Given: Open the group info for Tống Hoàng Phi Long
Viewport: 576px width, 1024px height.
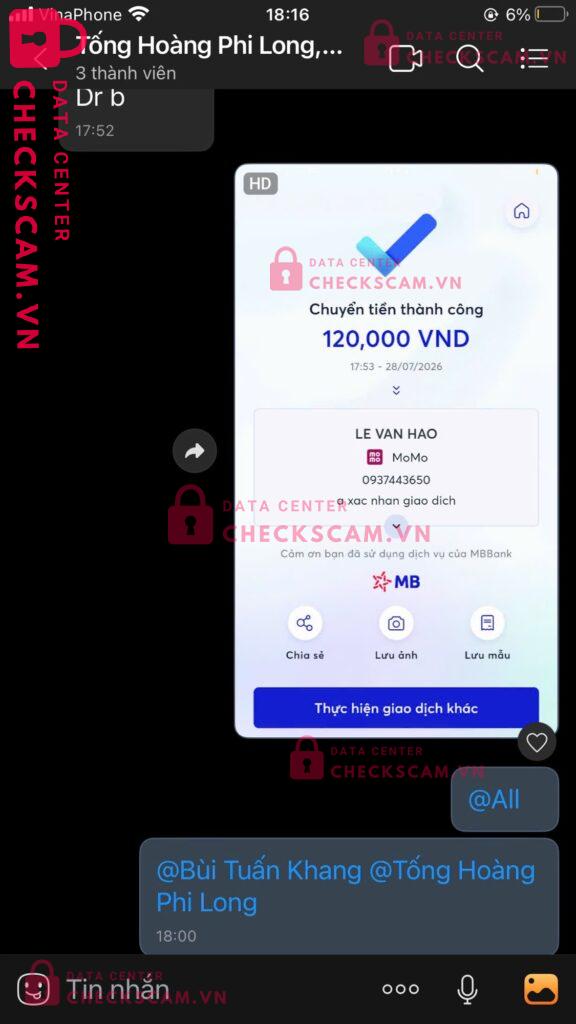Looking at the screenshot, I should 209,57.
